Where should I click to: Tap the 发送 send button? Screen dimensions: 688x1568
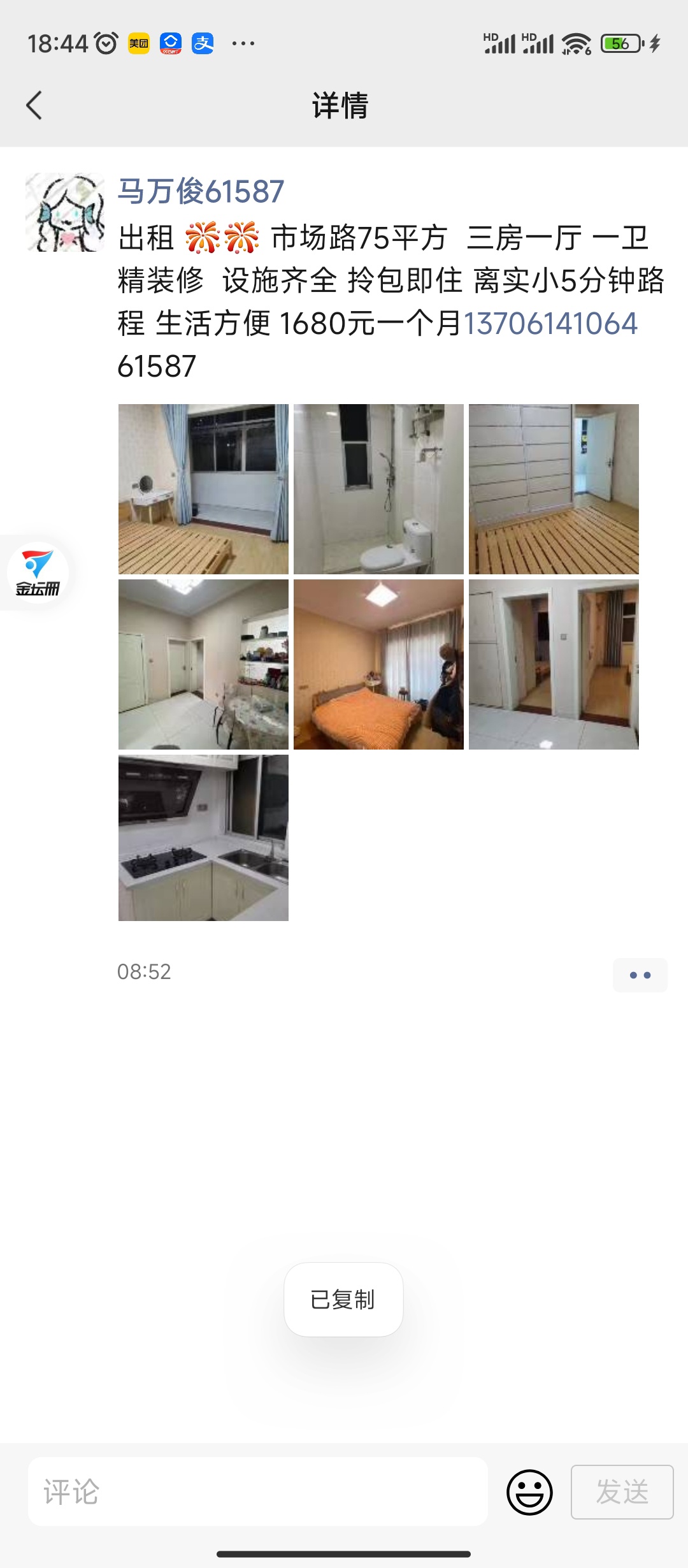coord(622,1492)
